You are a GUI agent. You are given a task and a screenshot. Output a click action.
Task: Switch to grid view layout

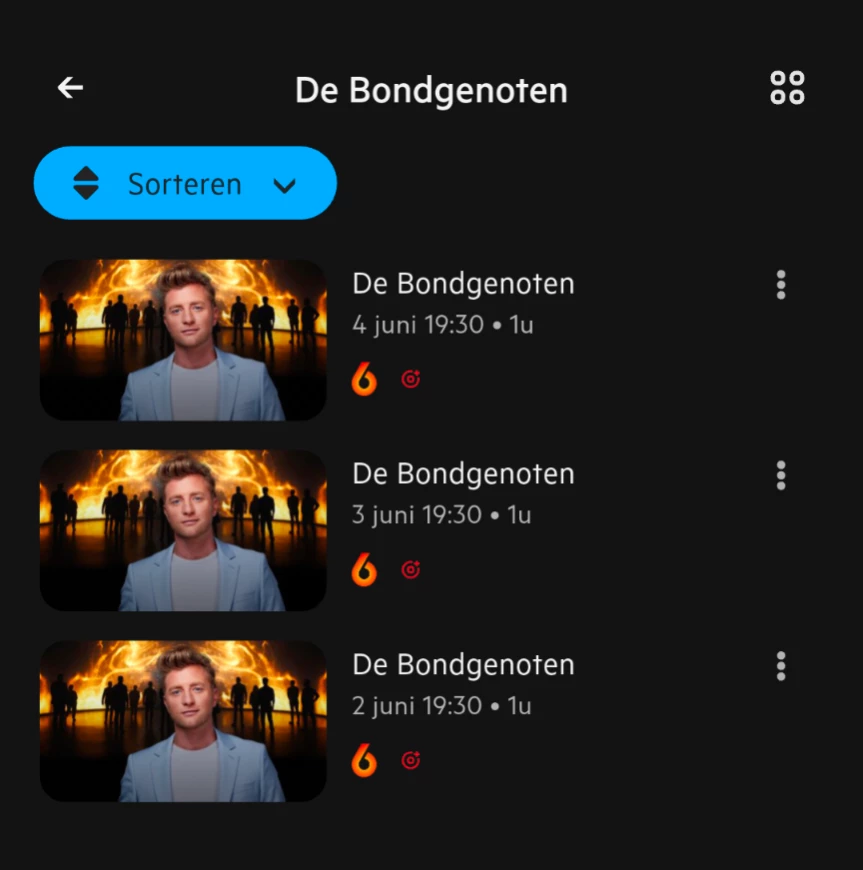[787, 88]
